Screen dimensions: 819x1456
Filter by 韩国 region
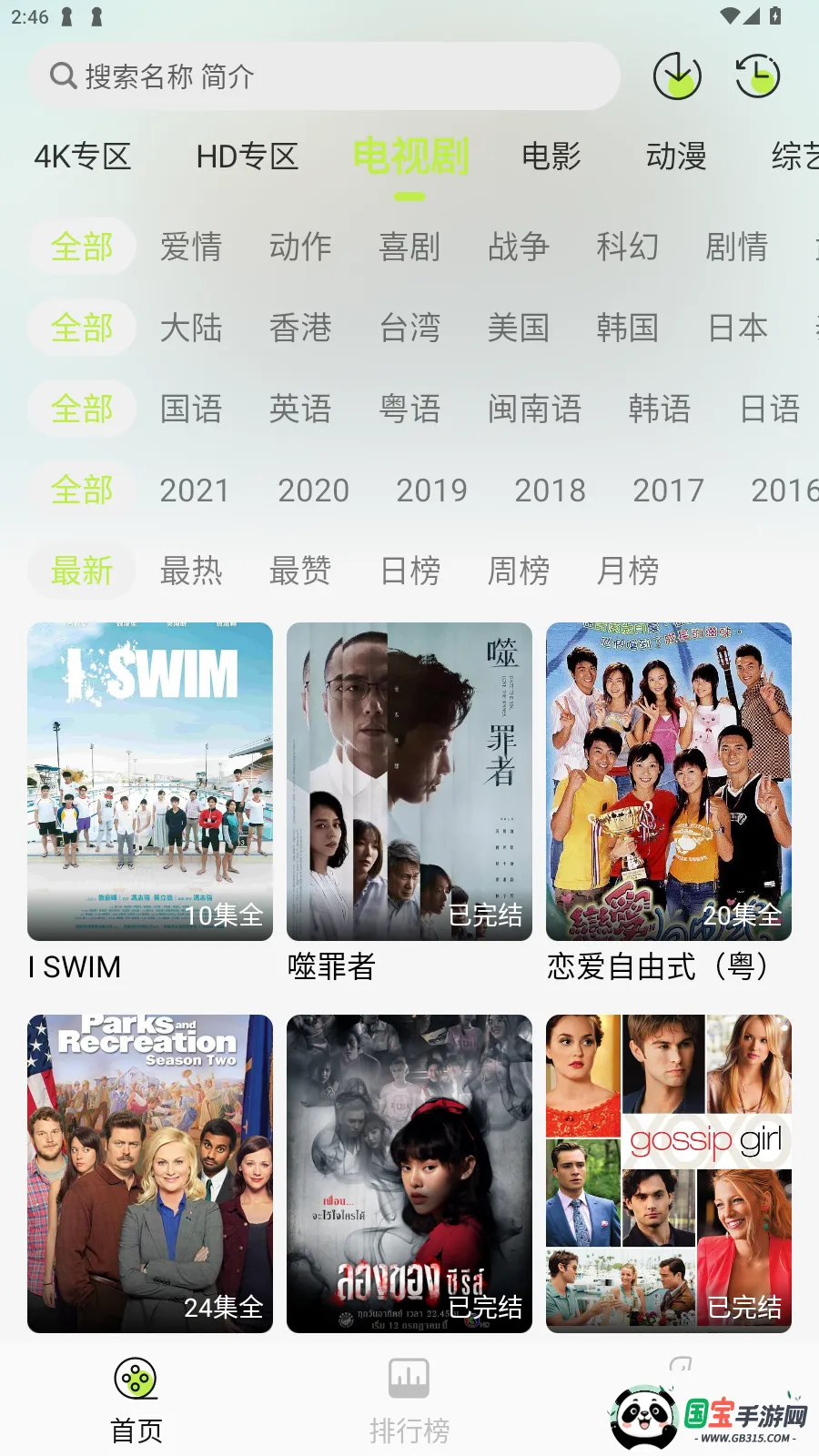[x=630, y=329]
